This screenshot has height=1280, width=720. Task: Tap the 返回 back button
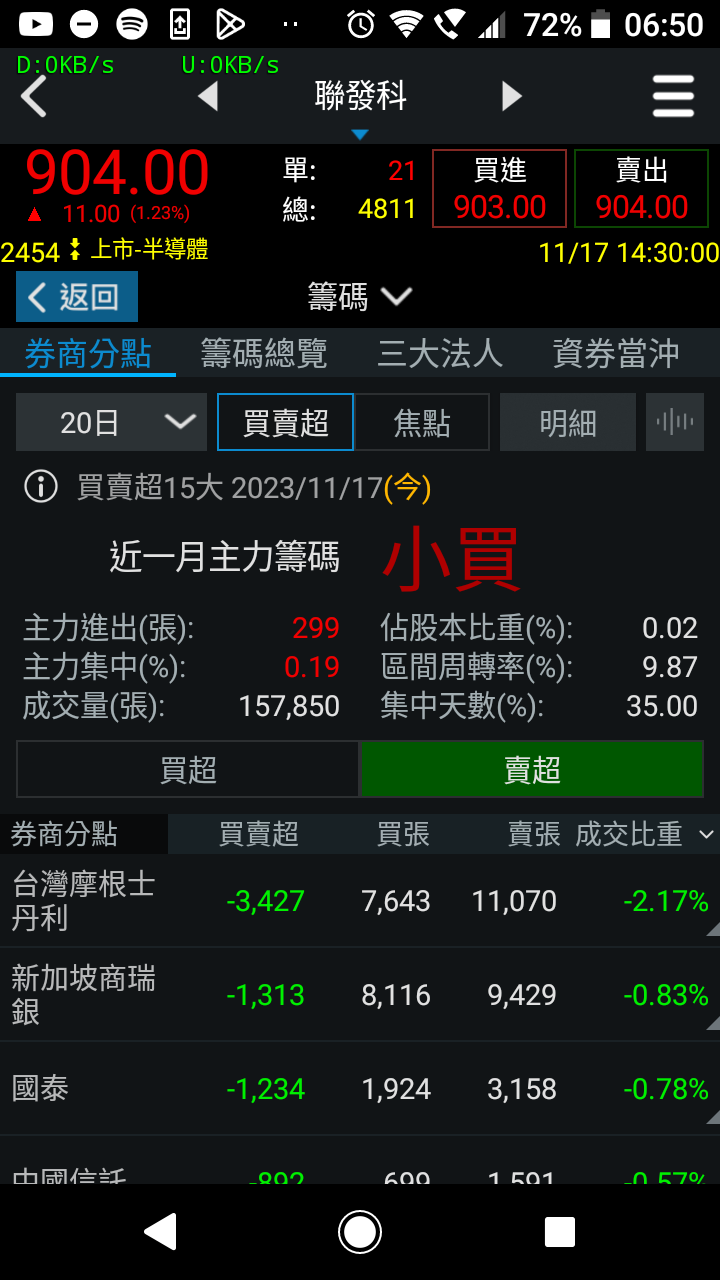pos(77,297)
